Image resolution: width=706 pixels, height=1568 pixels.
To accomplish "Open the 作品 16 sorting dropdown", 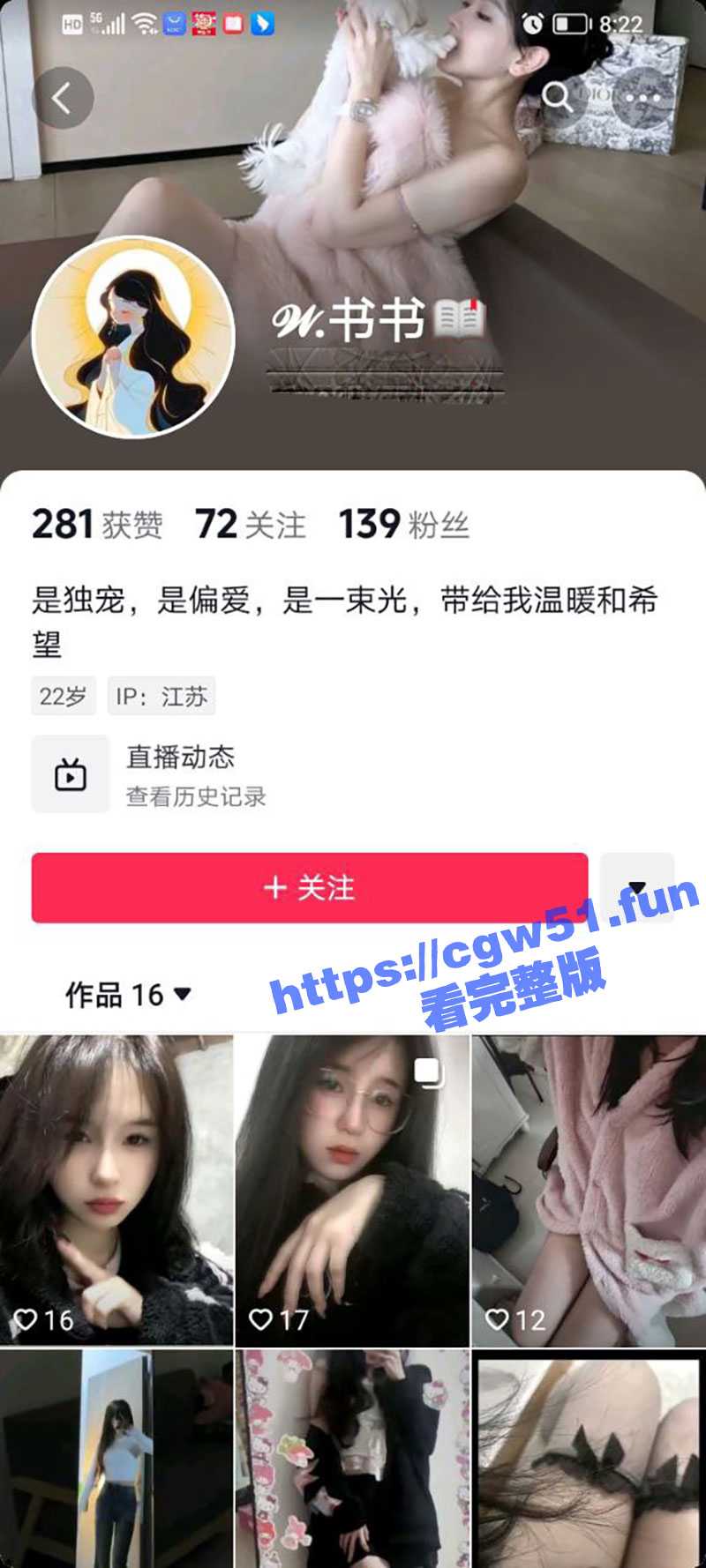I will point(128,995).
